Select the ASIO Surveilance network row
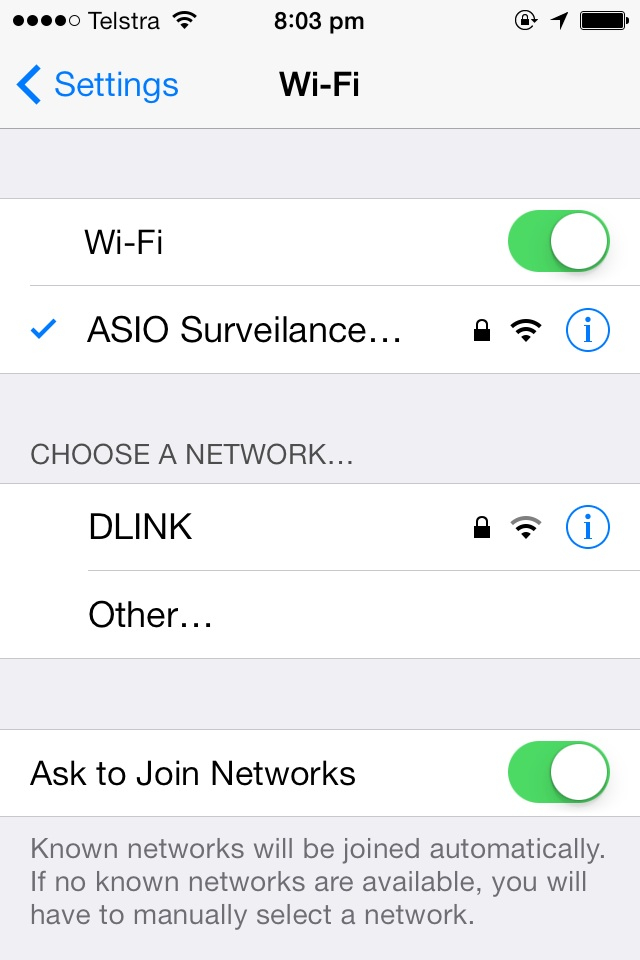 point(245,330)
